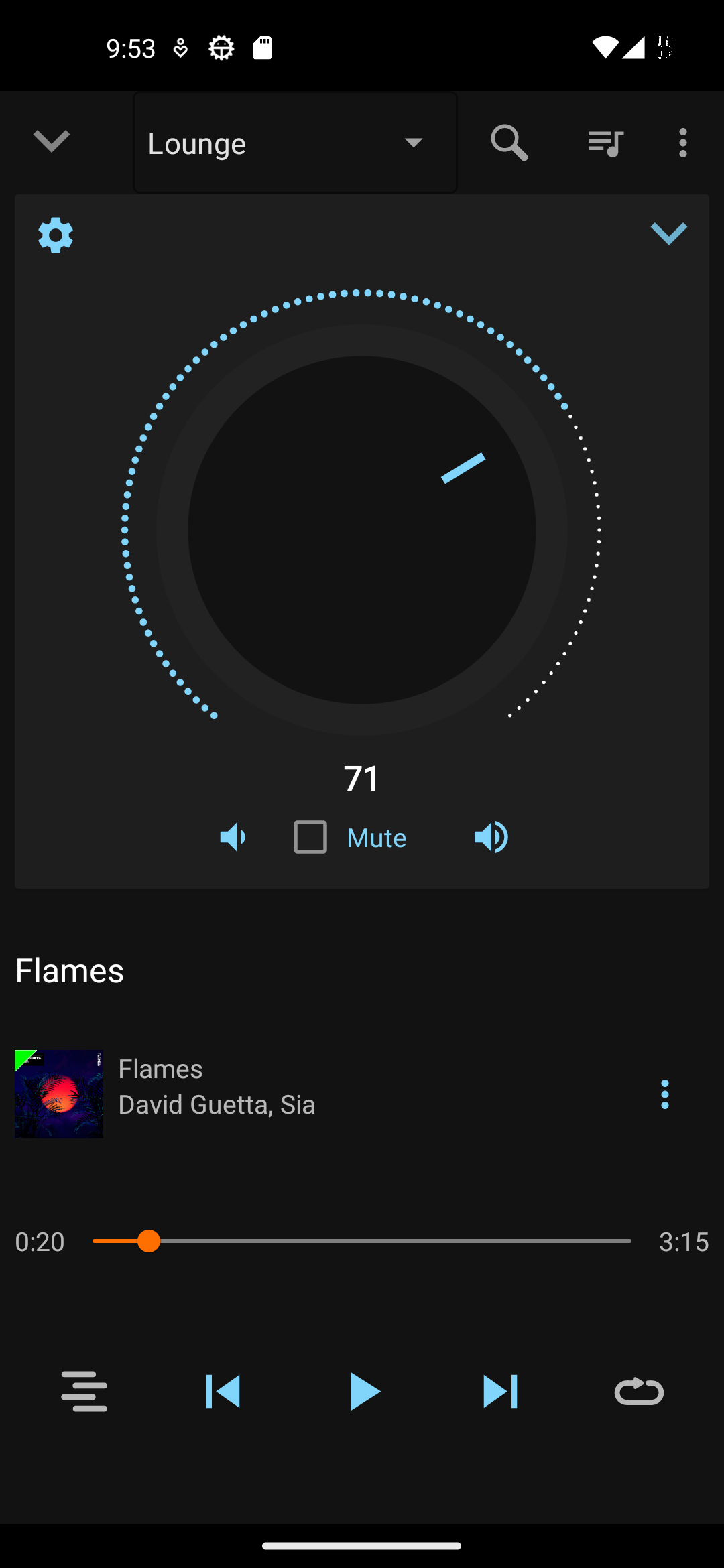Tap the volume up speaker icon
Viewport: 724px width, 1568px height.
pos(491,837)
